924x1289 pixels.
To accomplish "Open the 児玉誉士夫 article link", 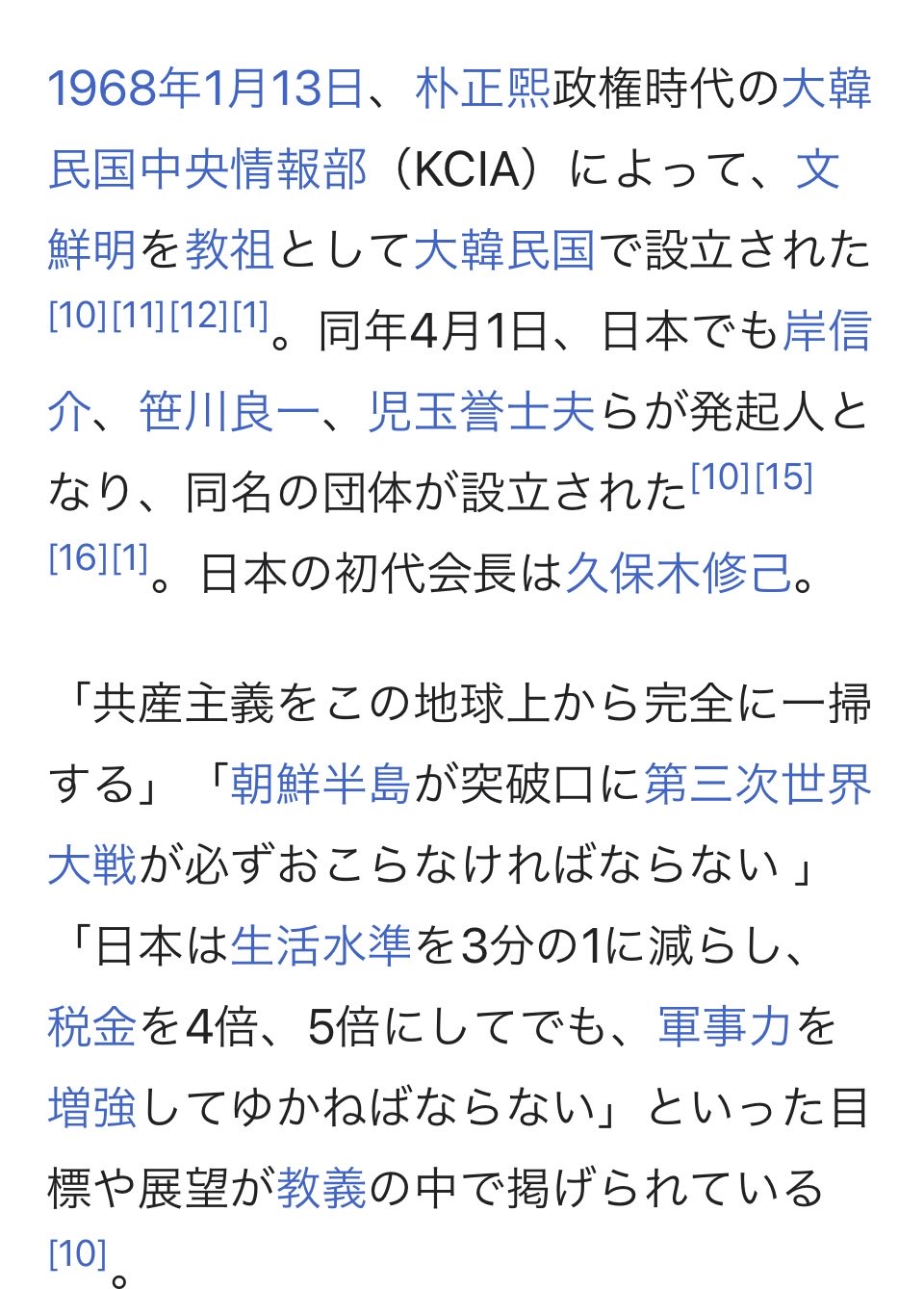I will [x=481, y=412].
